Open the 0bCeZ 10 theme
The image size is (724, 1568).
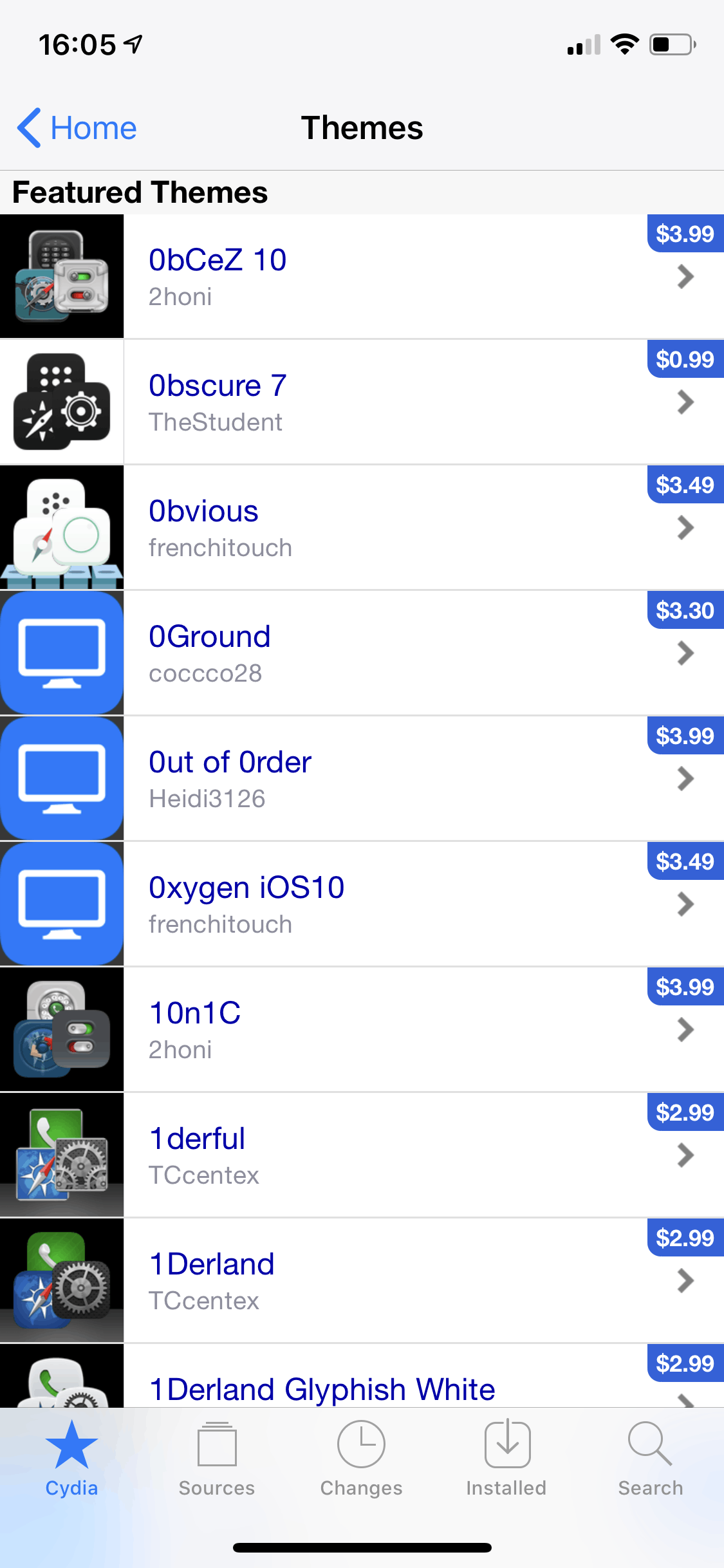point(360,277)
